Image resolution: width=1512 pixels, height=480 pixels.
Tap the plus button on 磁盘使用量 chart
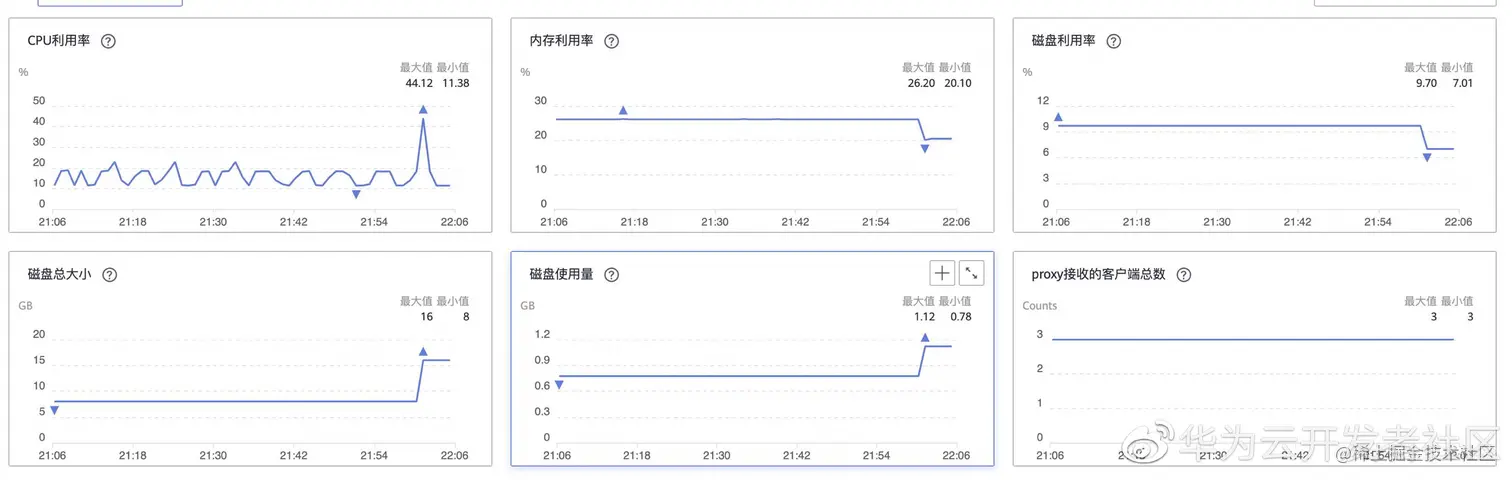[942, 273]
